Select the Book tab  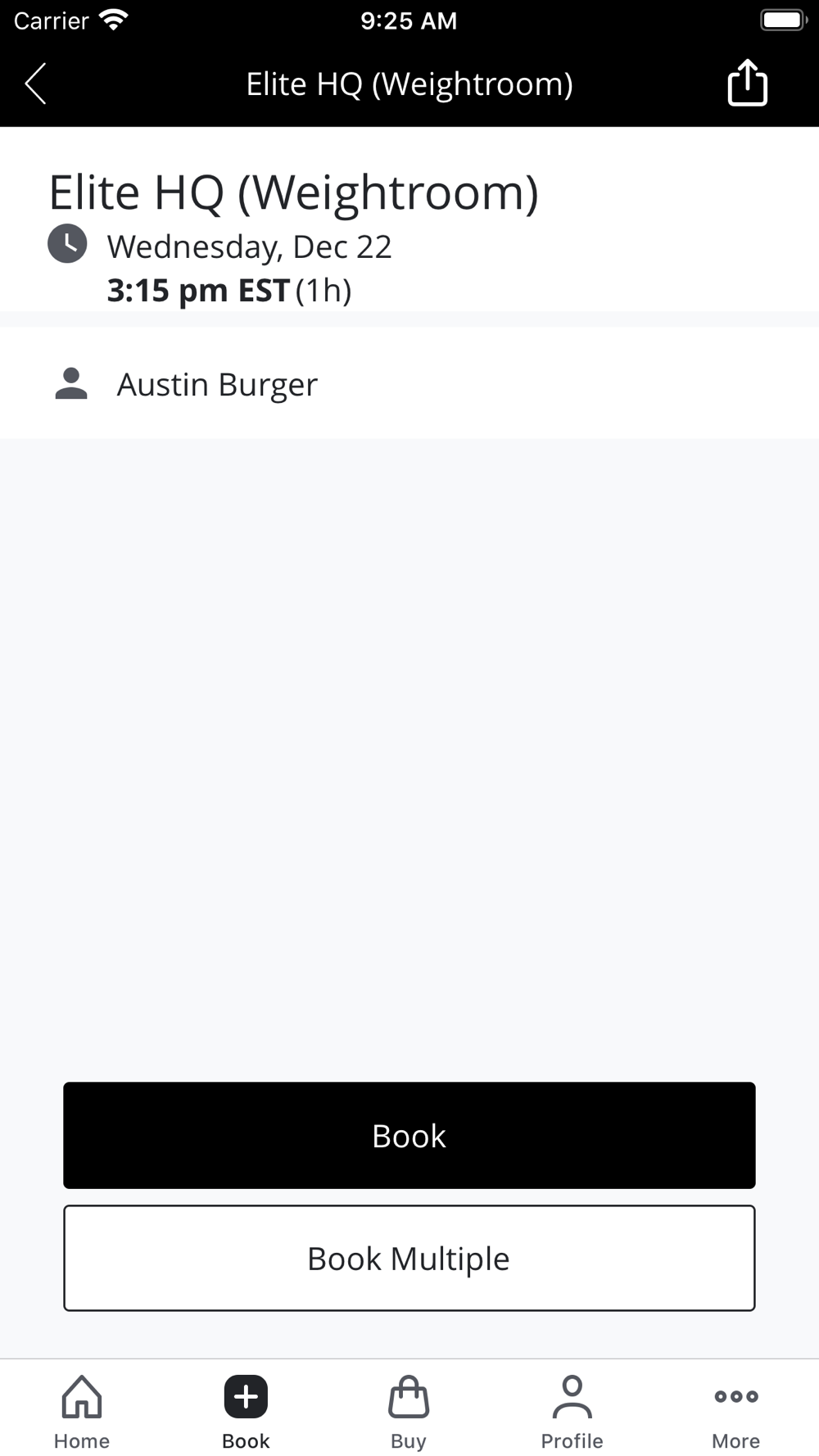pos(246,1411)
